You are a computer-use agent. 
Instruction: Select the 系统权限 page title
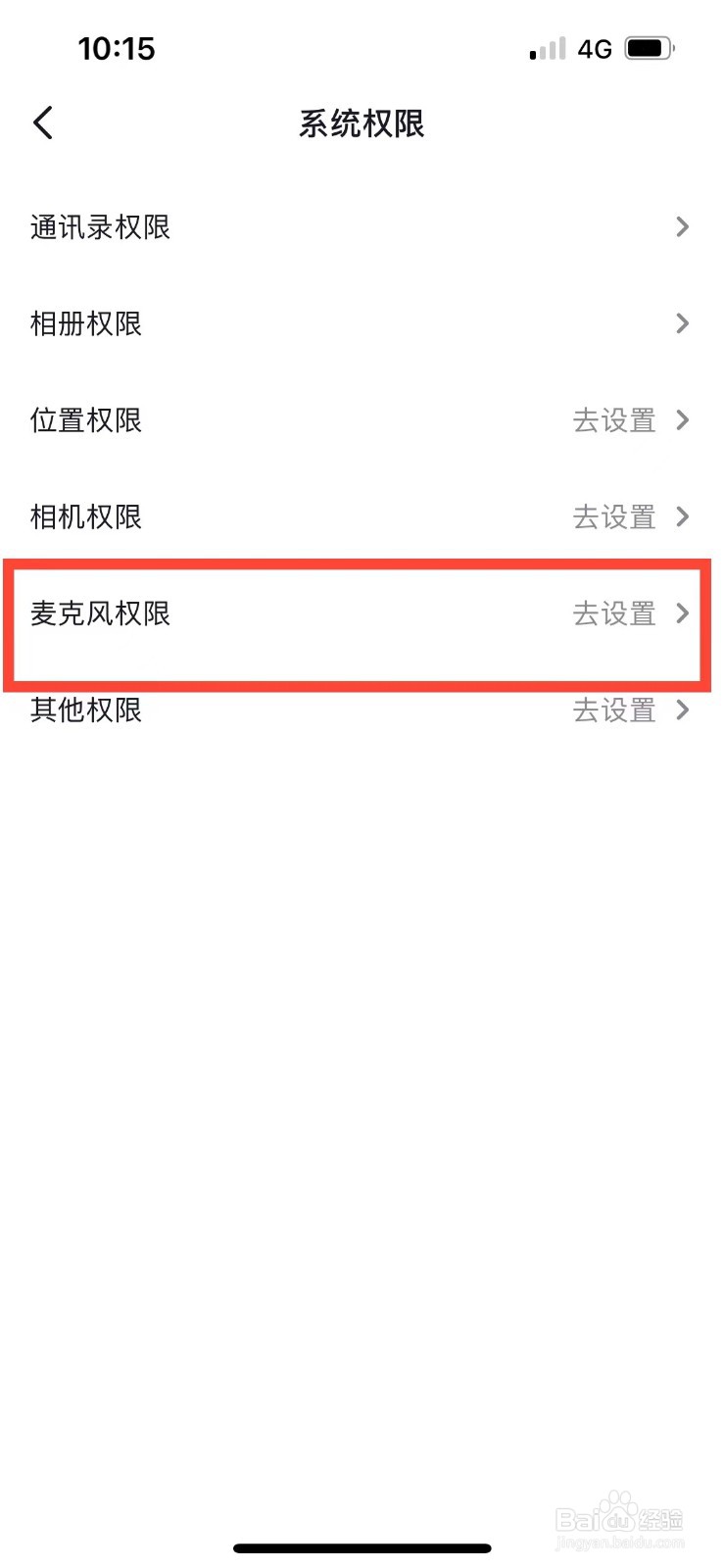[361, 123]
